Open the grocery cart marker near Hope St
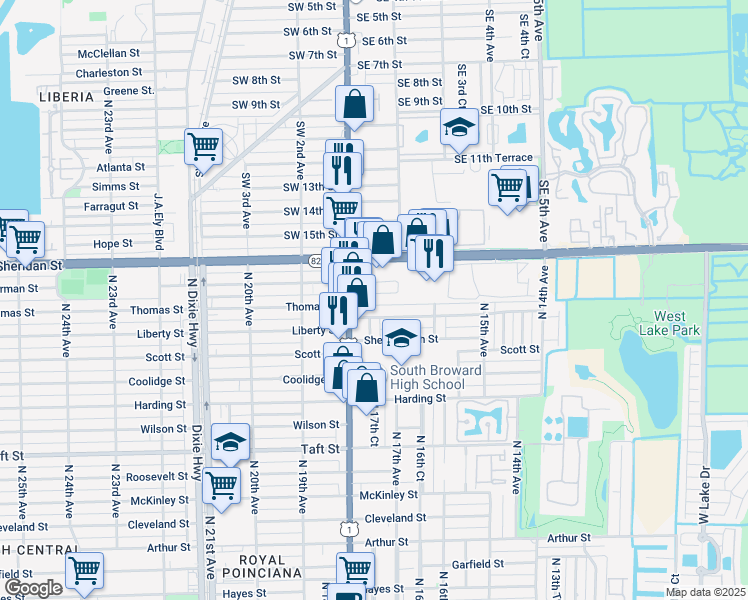The width and height of the screenshot is (748, 600). 26,238
